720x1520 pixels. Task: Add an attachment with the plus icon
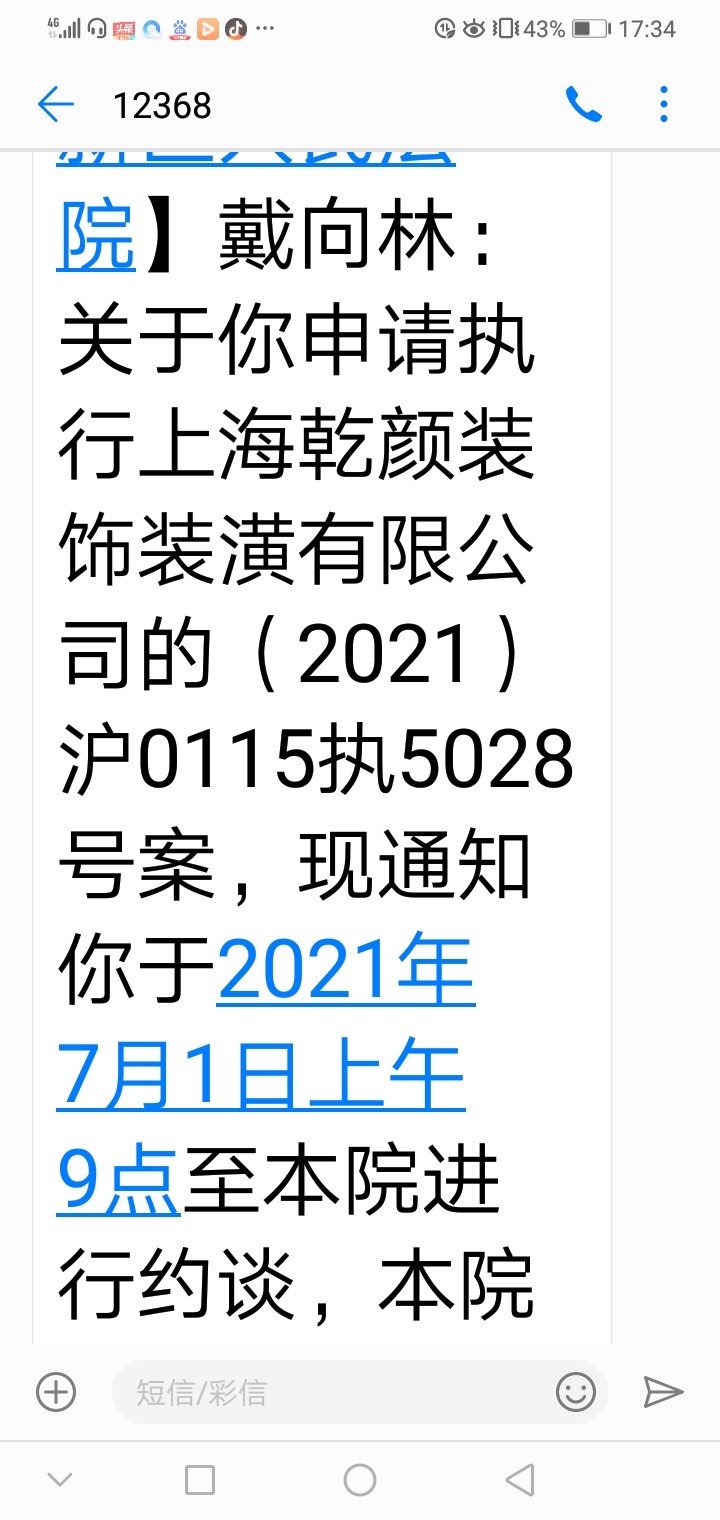pos(56,1391)
